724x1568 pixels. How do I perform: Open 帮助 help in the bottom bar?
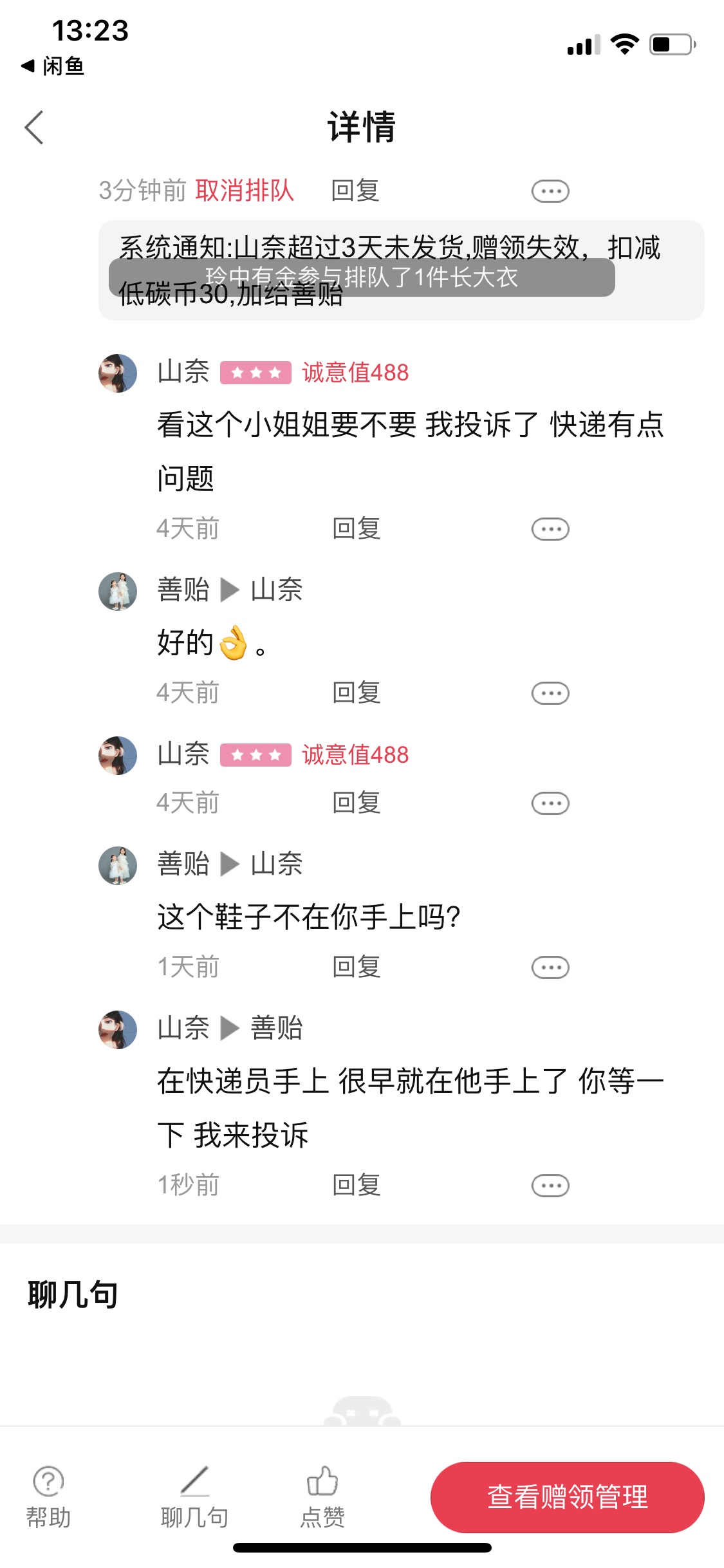[48, 1496]
